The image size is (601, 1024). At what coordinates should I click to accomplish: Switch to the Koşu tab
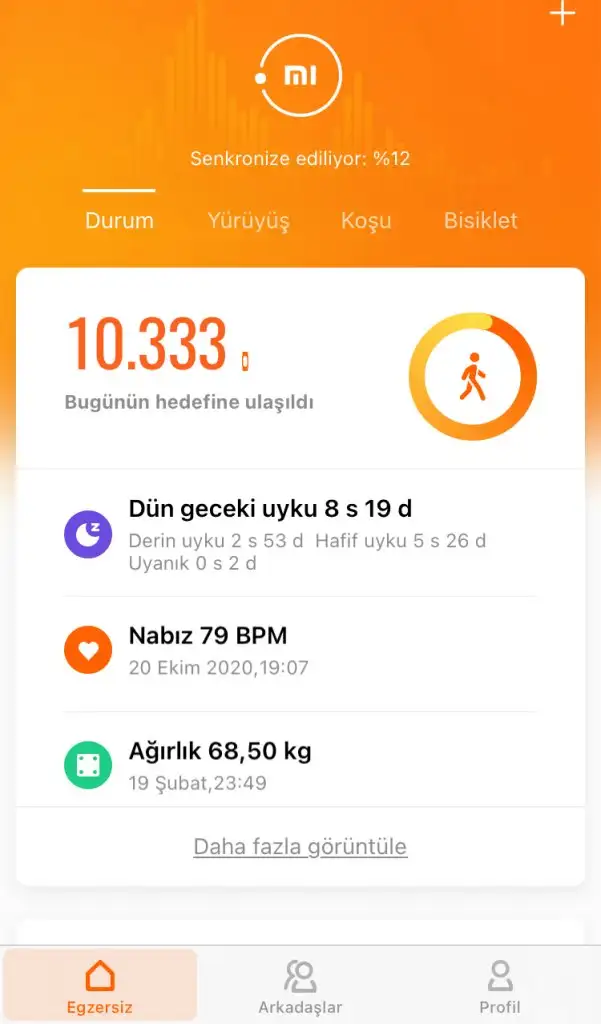(366, 221)
